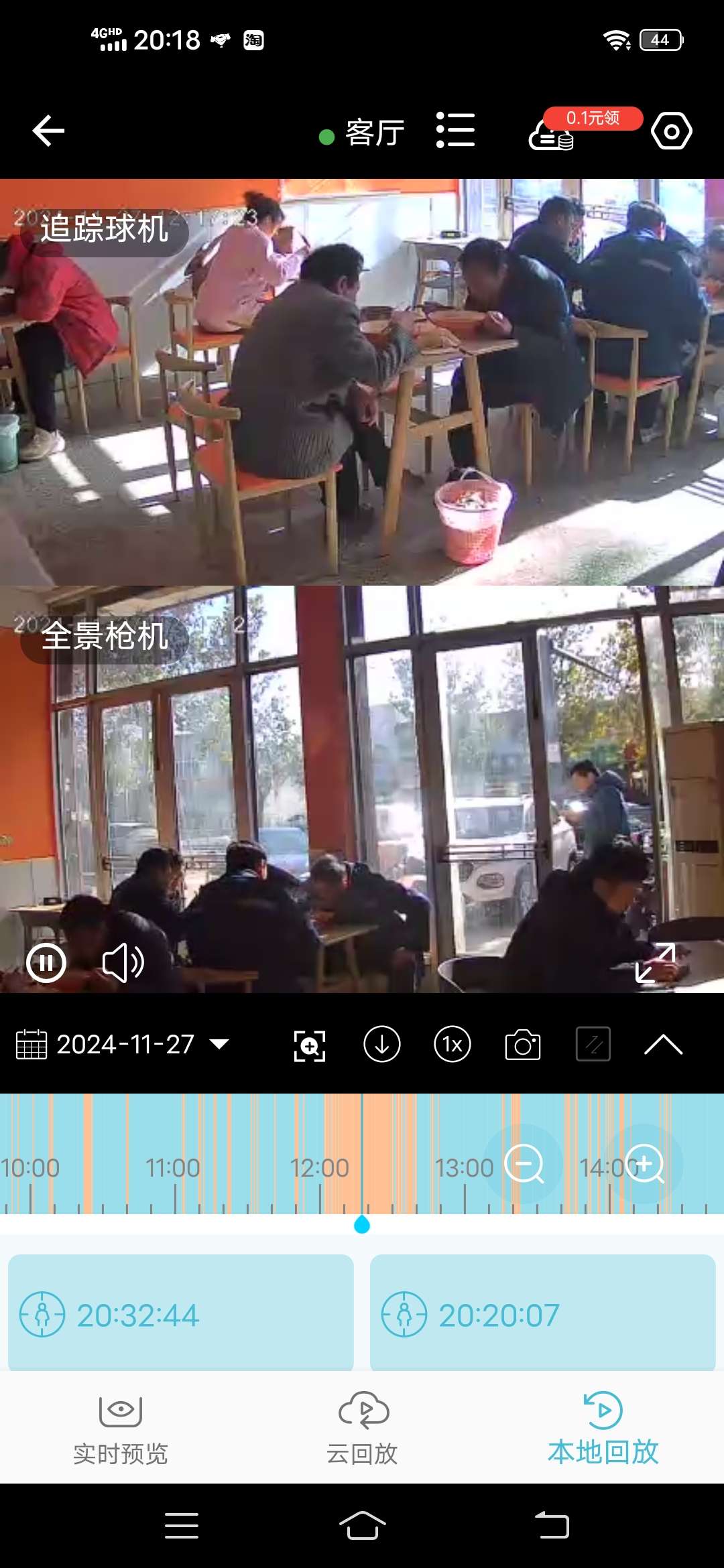Mute the playback sound
Image resolution: width=724 pixels, height=1568 pixels.
click(x=123, y=963)
